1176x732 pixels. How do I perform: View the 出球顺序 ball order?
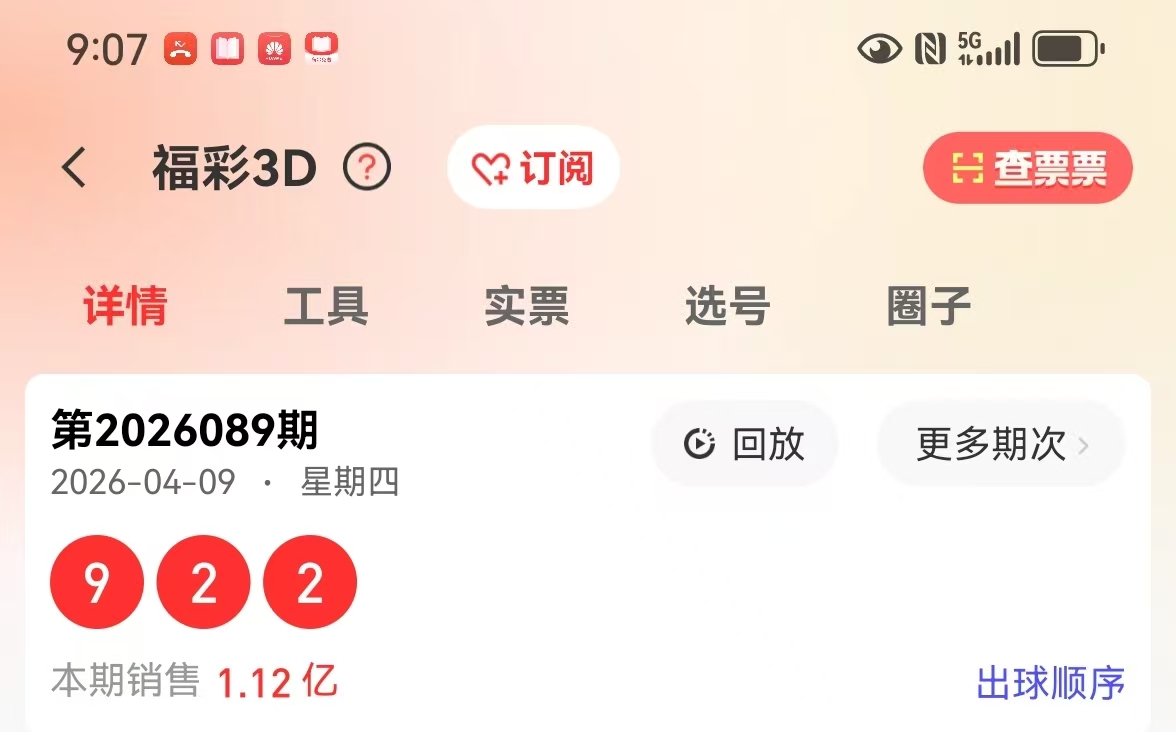pyautogui.click(x=1050, y=684)
